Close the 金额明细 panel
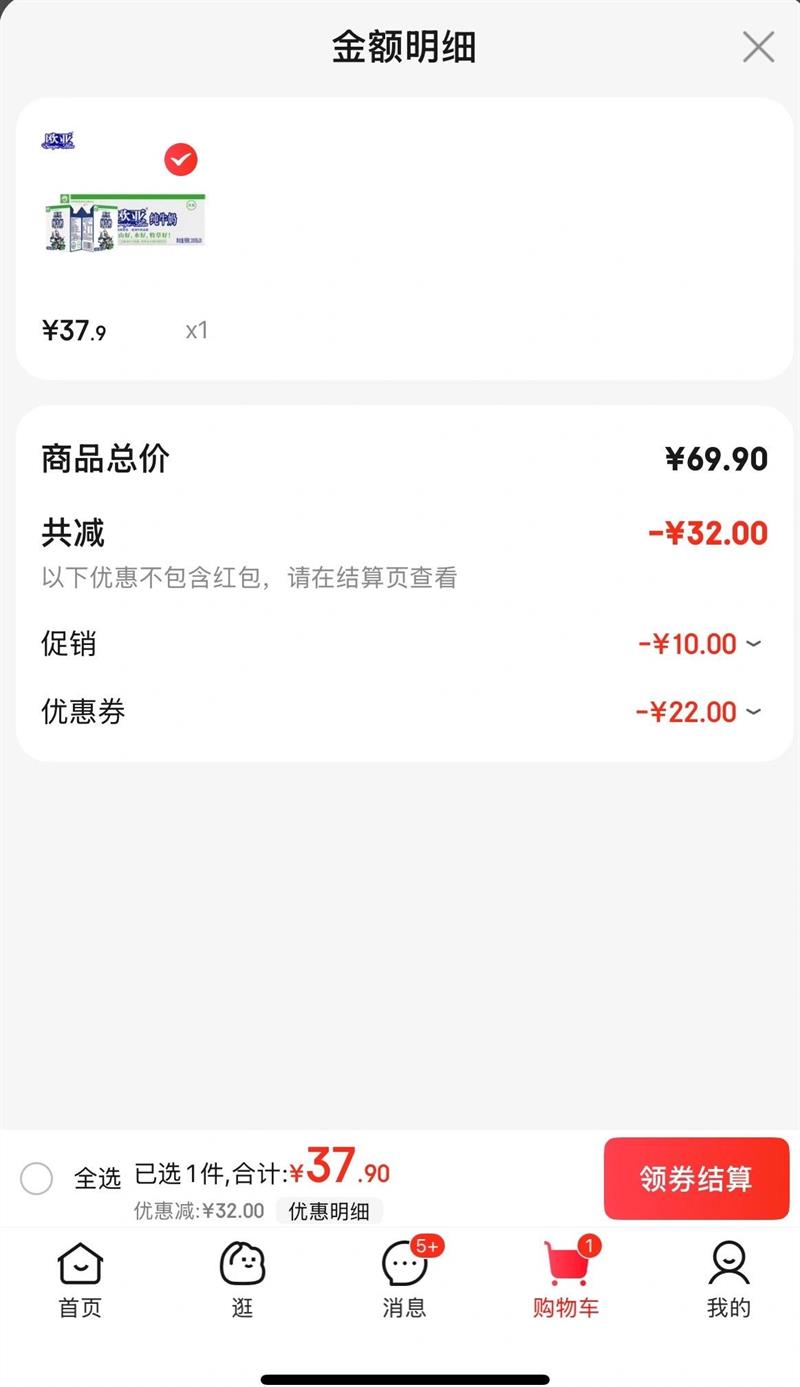This screenshot has height=1387, width=800. point(758,47)
